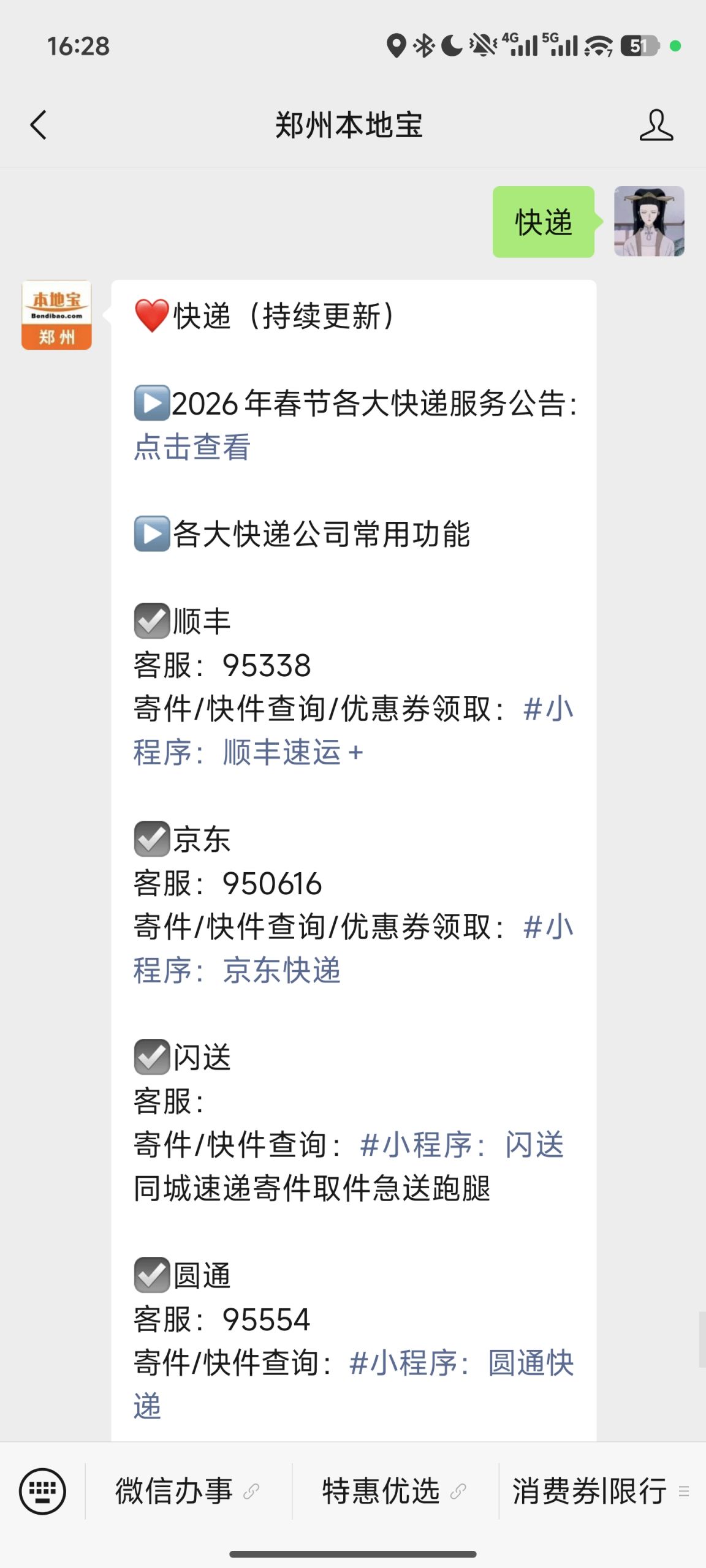Open the contact profile icon top right
Screen dimensions: 706x1568
(655, 124)
